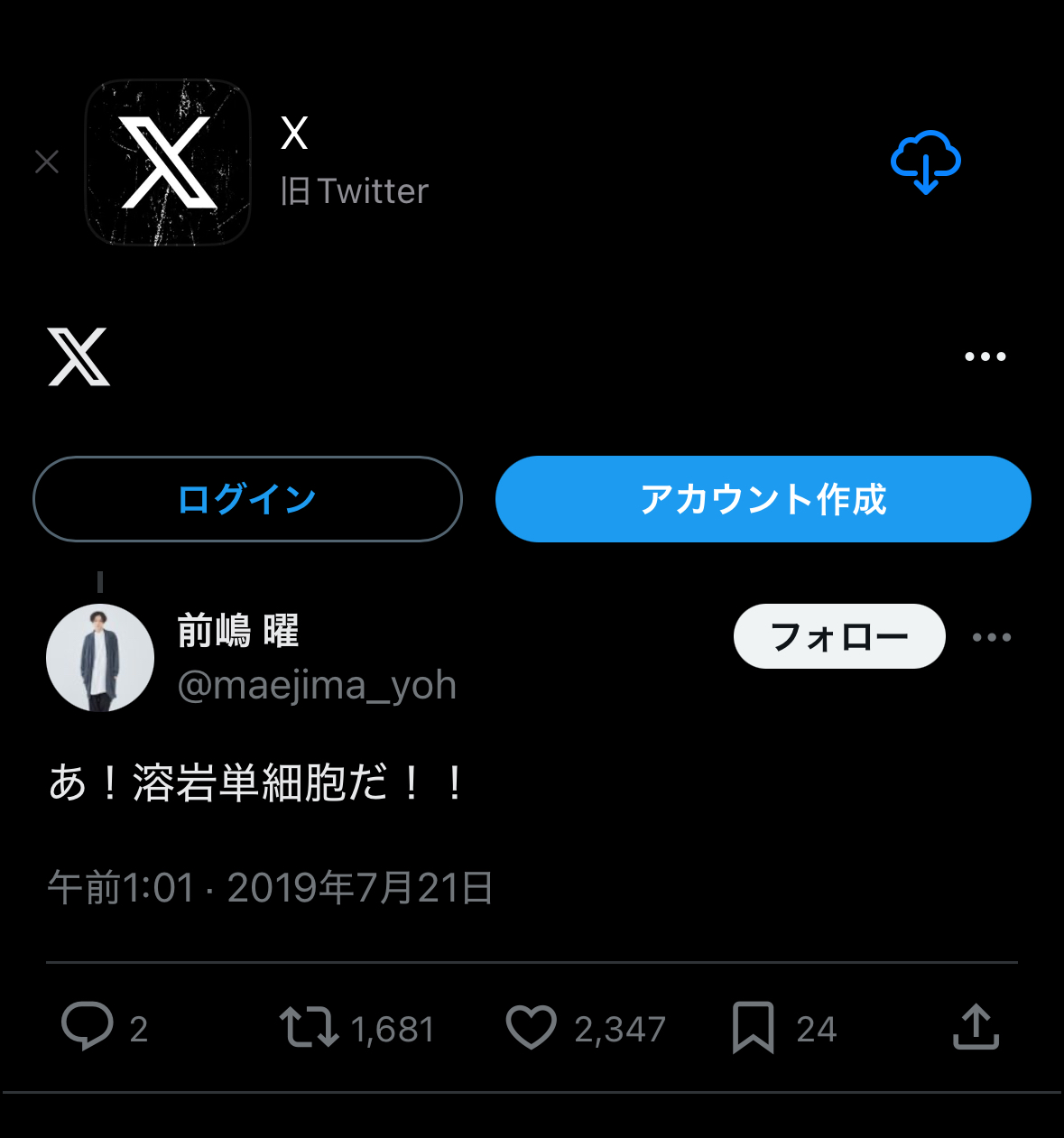Share the tweet
Screen dimensions: 1064x1138
point(976,1027)
